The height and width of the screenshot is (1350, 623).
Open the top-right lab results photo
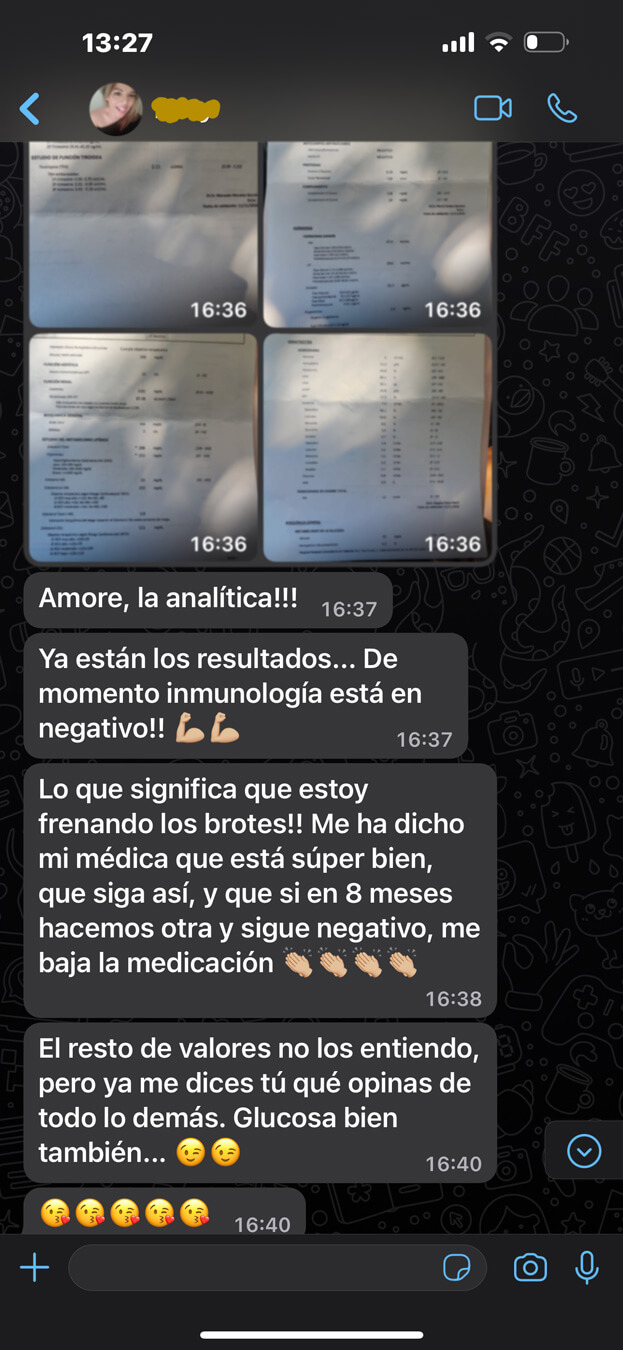378,235
